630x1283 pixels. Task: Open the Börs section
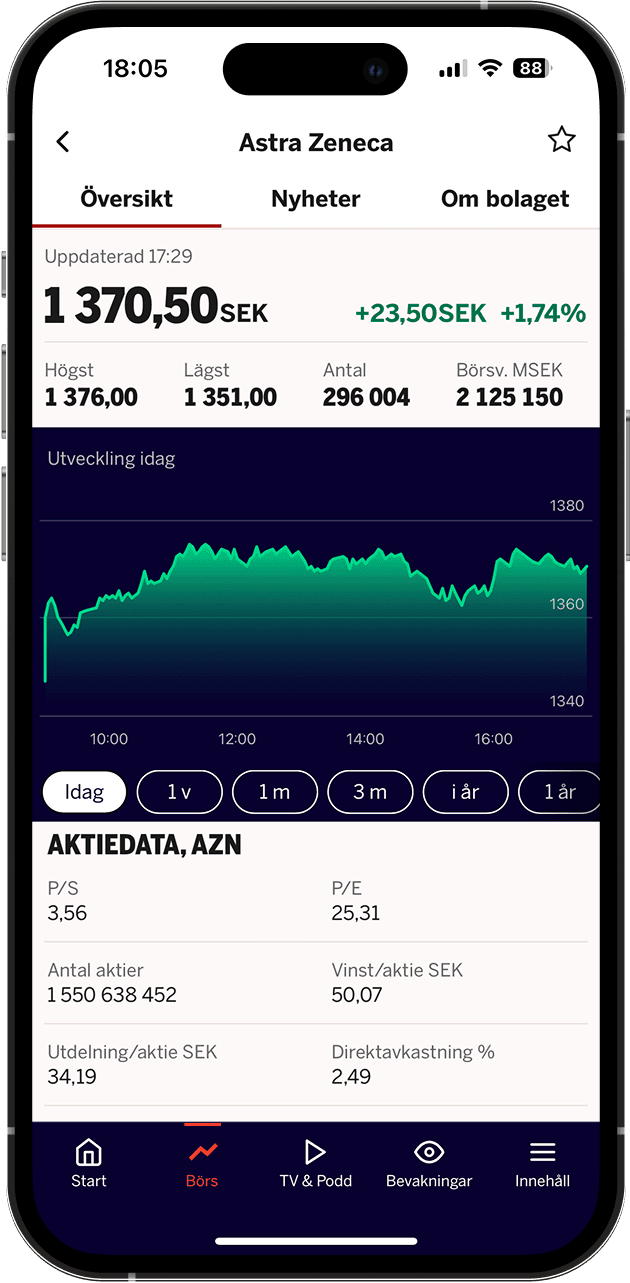click(202, 1164)
